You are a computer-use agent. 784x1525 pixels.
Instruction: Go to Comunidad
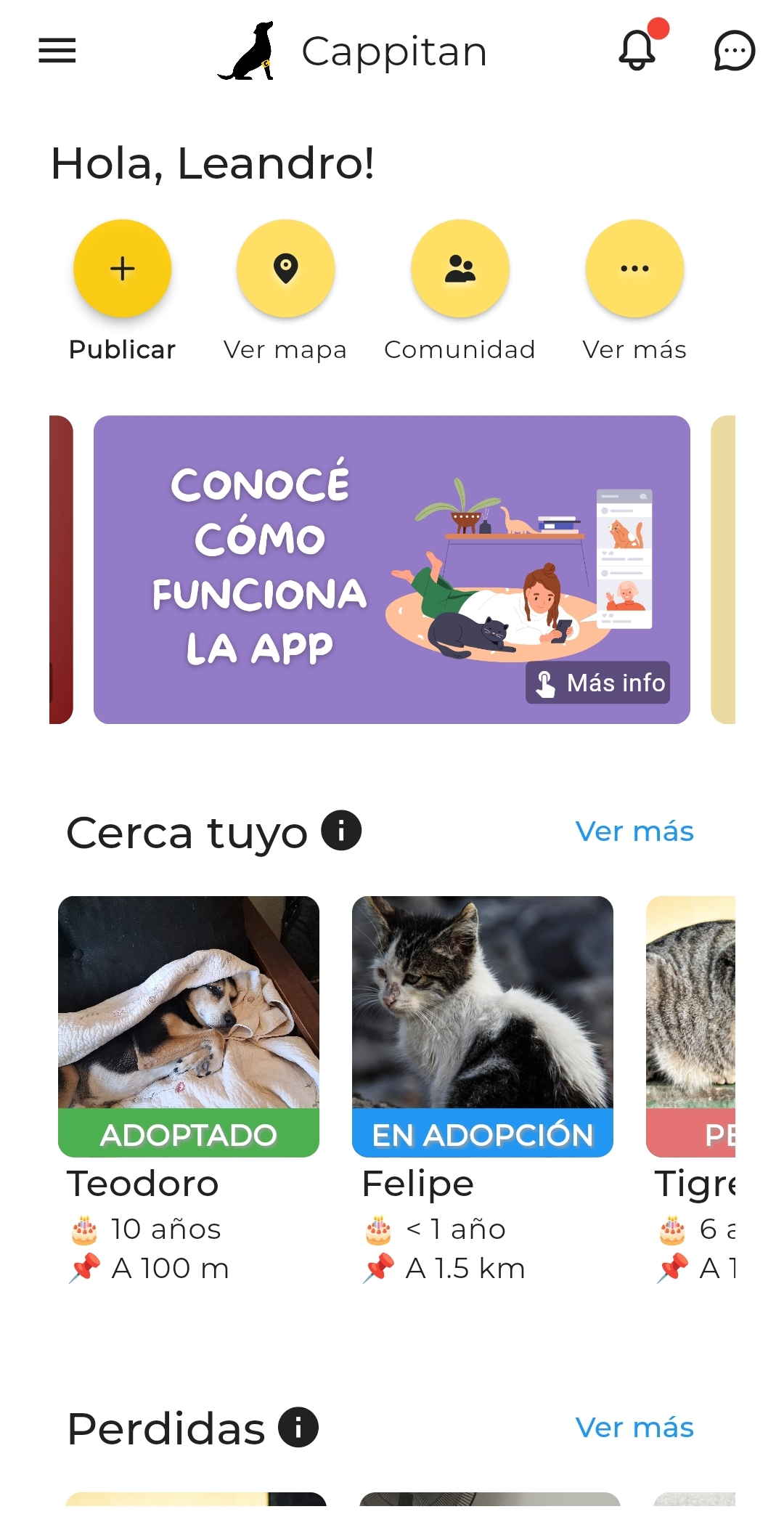460,269
